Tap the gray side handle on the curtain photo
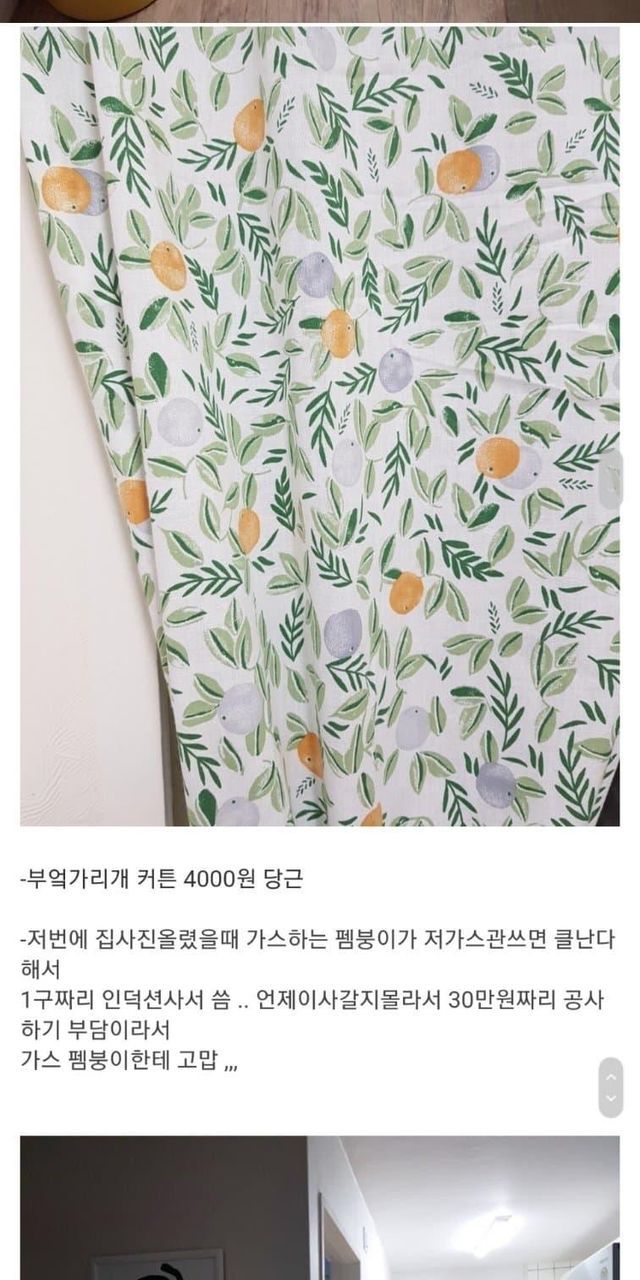This screenshot has width=640, height=1280. click(x=611, y=478)
